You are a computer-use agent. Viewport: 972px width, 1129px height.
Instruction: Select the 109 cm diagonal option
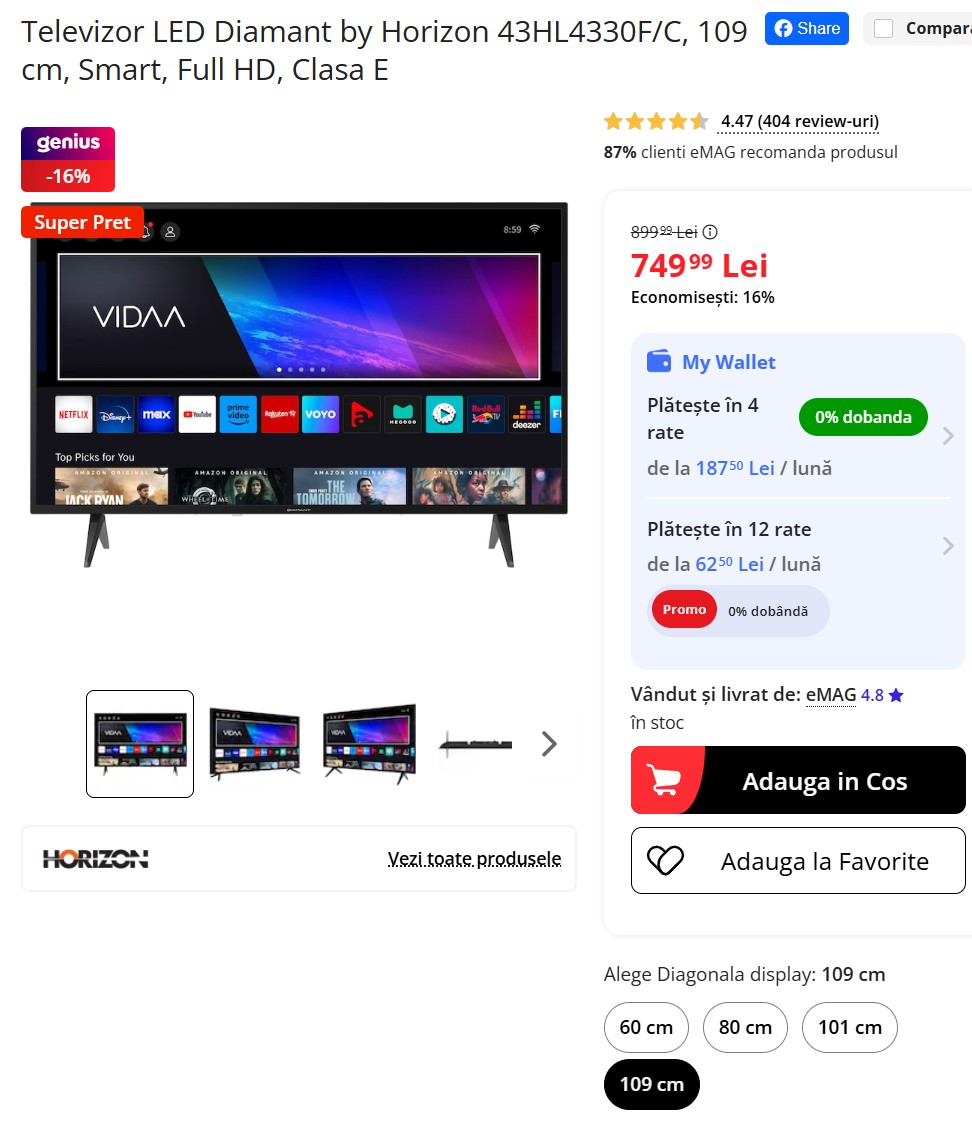[x=651, y=1084]
